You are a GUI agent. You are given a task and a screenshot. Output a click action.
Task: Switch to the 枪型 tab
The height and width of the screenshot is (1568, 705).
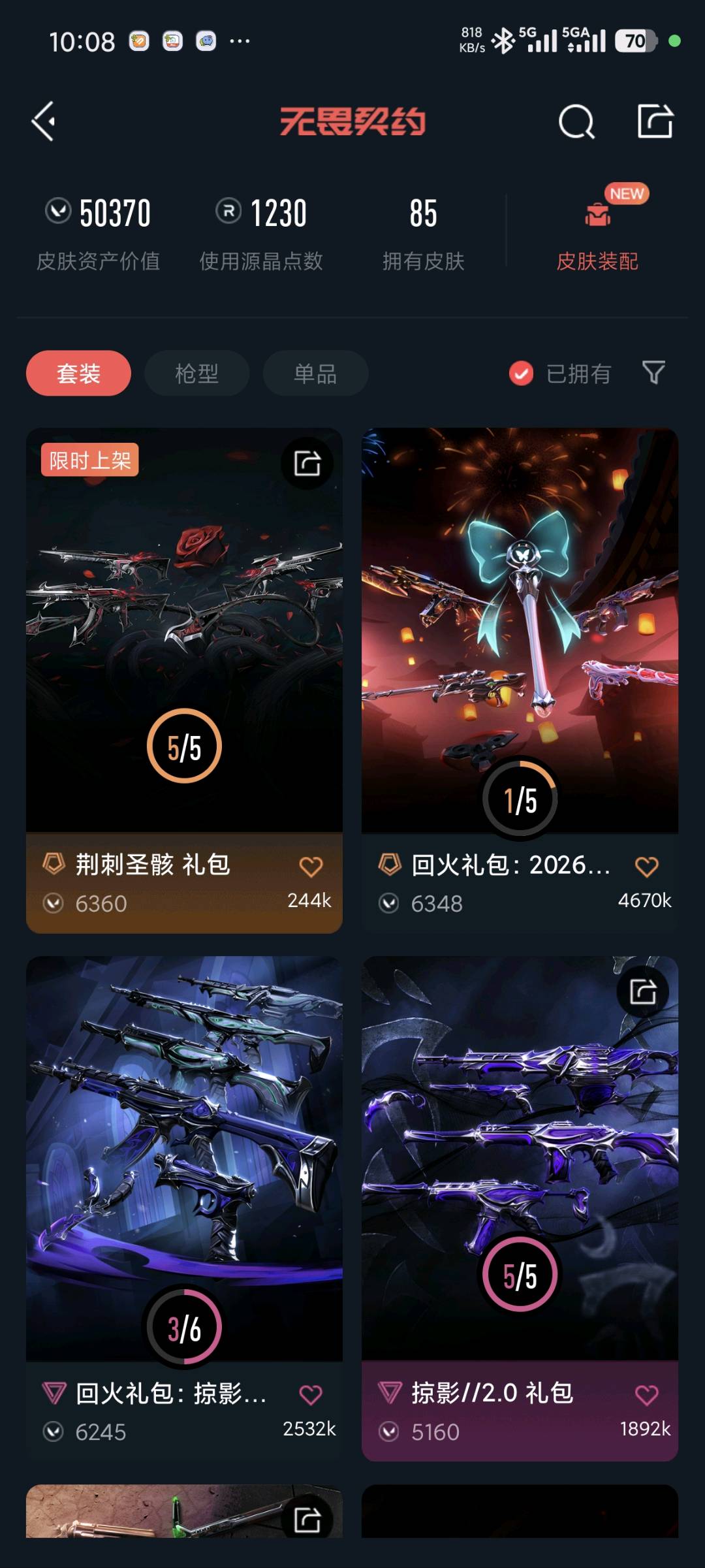tap(196, 374)
